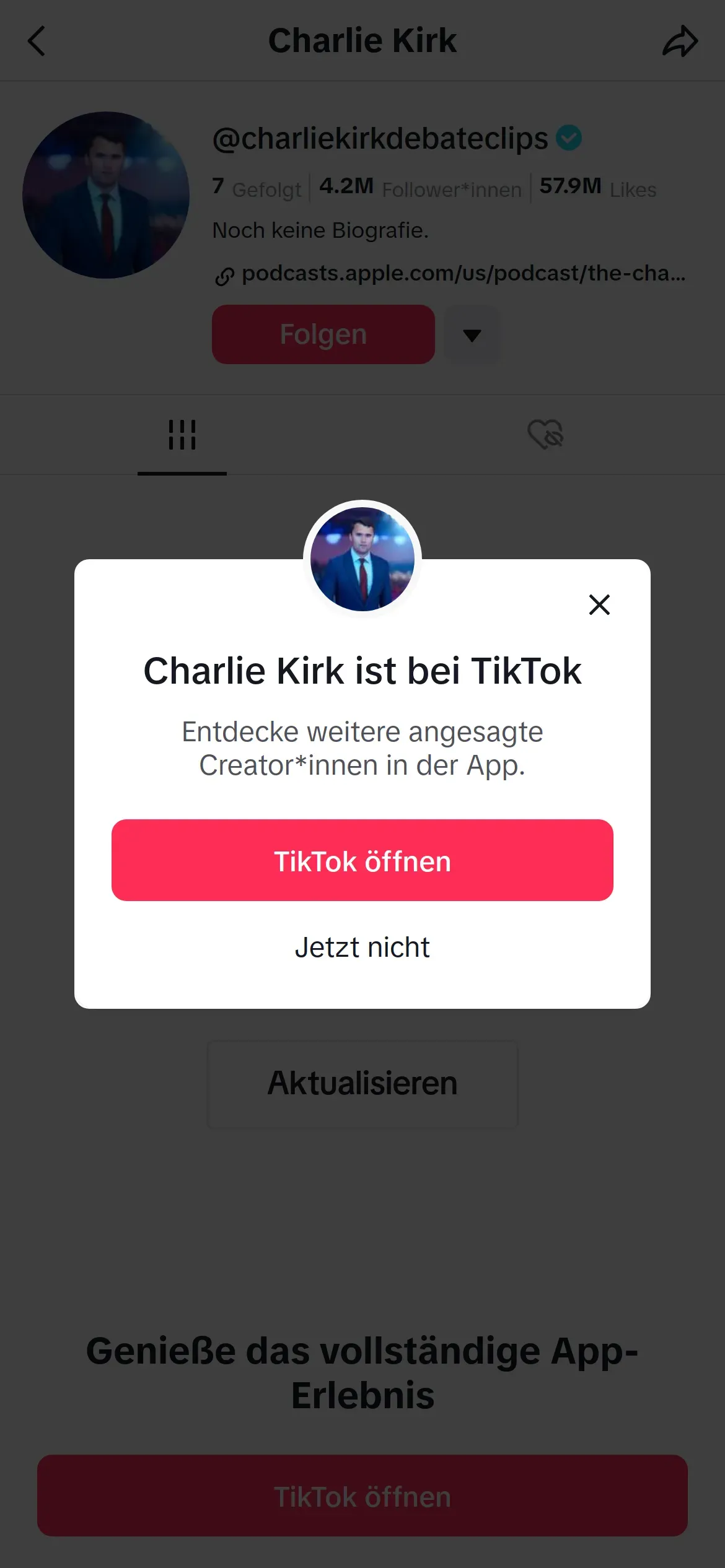
Task: Go back with the top-left arrow
Action: tap(37, 41)
